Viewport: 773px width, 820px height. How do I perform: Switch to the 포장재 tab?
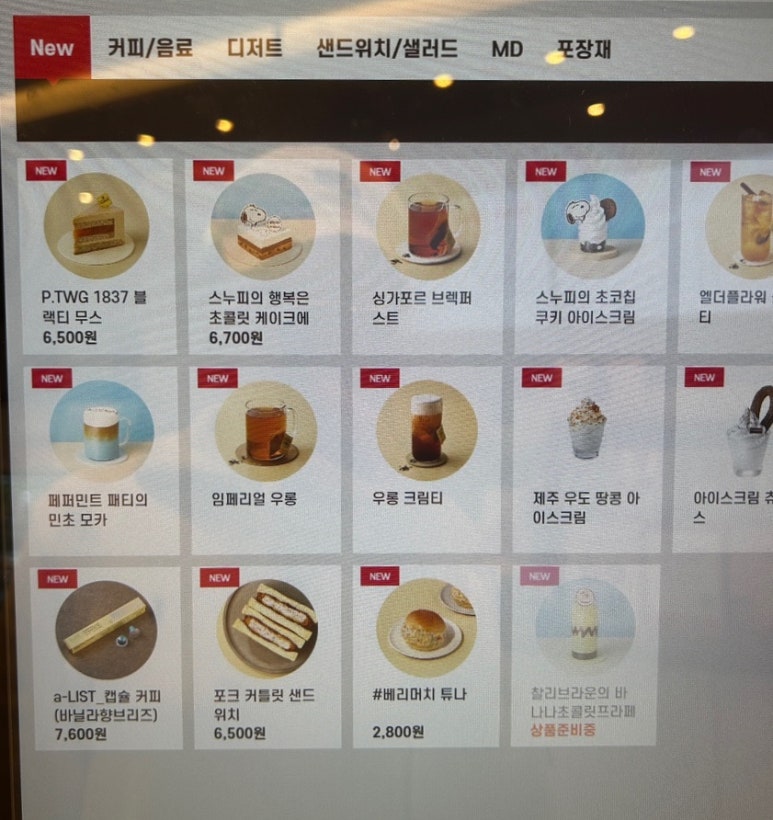[x=584, y=49]
